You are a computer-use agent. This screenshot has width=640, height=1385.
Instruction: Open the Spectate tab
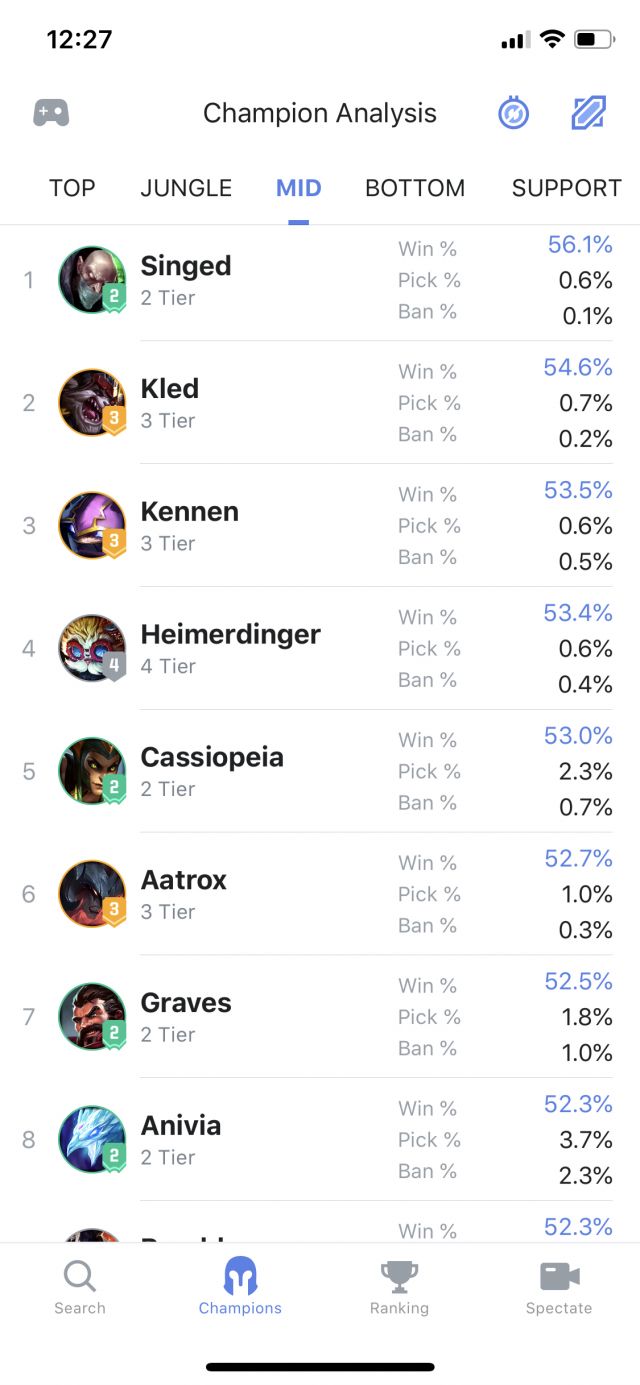[x=559, y=1288]
